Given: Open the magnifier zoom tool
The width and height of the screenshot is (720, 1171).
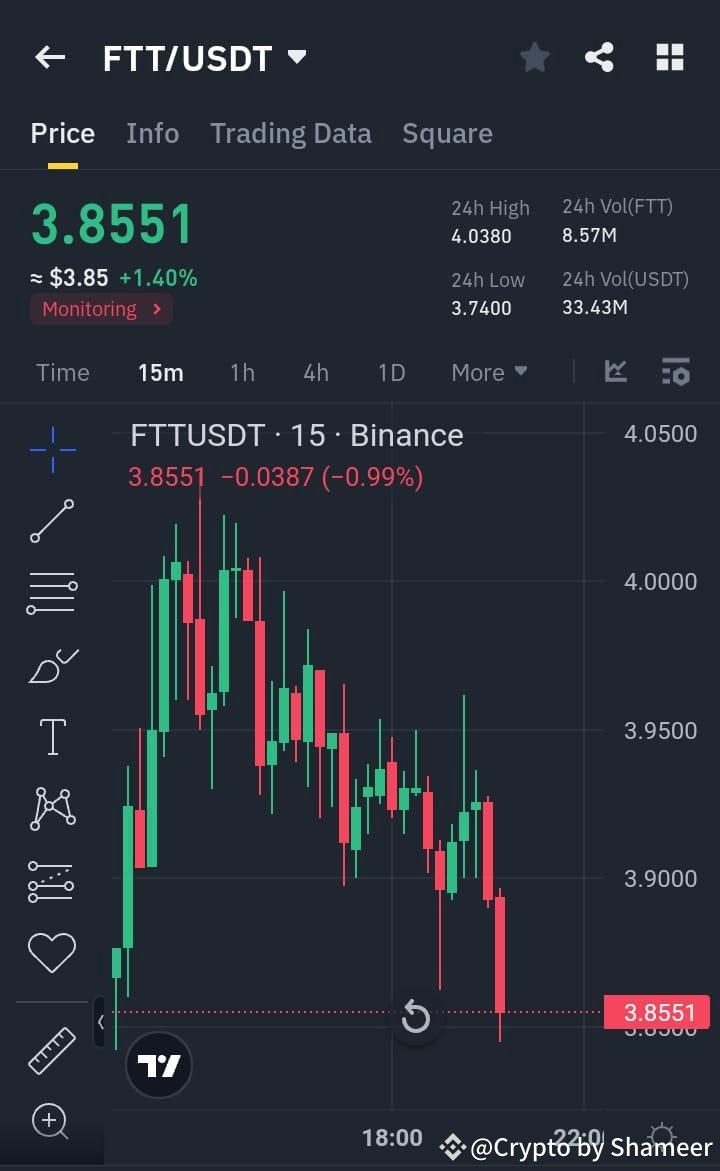Looking at the screenshot, I should 51,1122.
